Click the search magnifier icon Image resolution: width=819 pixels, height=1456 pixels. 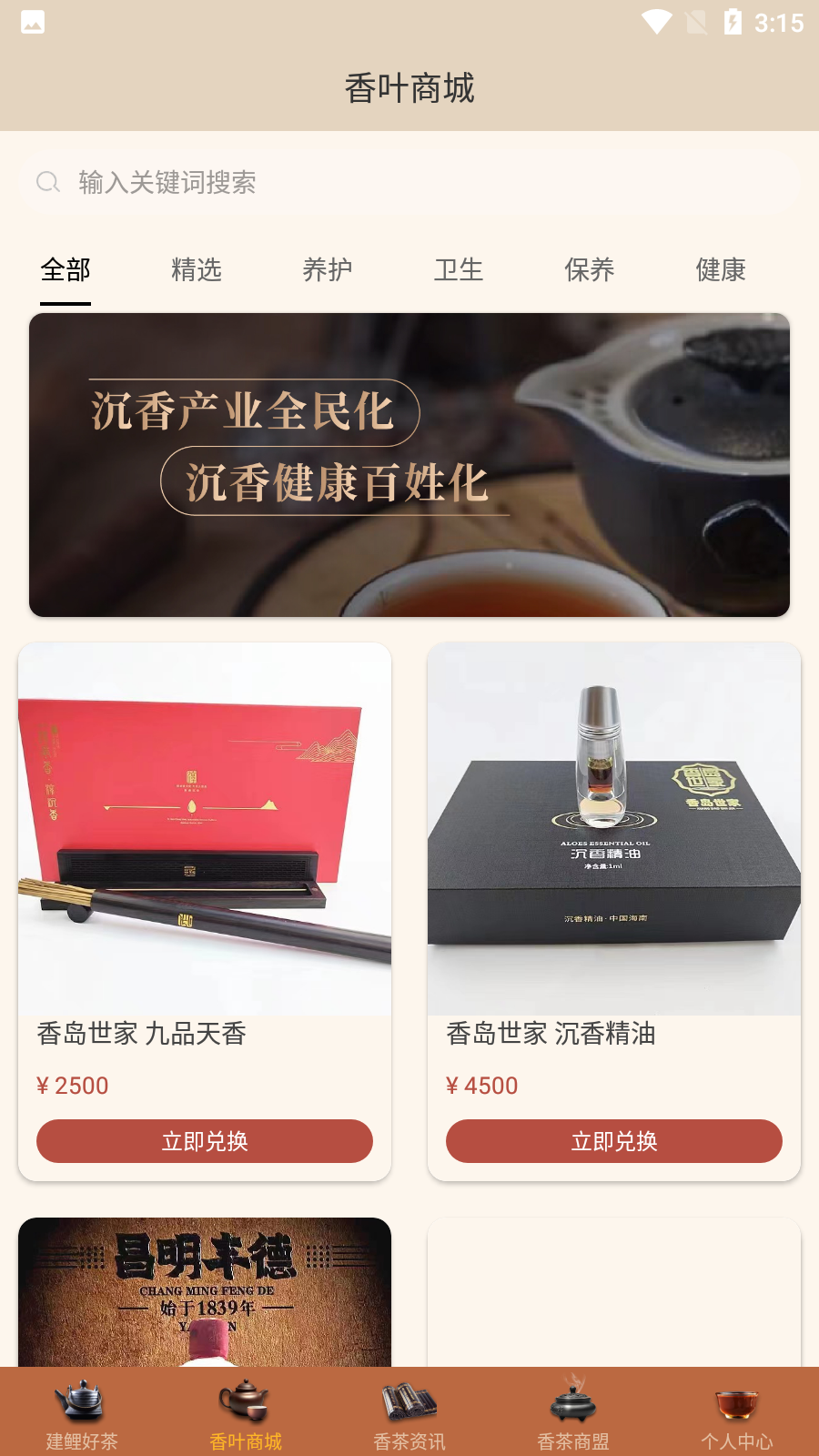[x=48, y=182]
